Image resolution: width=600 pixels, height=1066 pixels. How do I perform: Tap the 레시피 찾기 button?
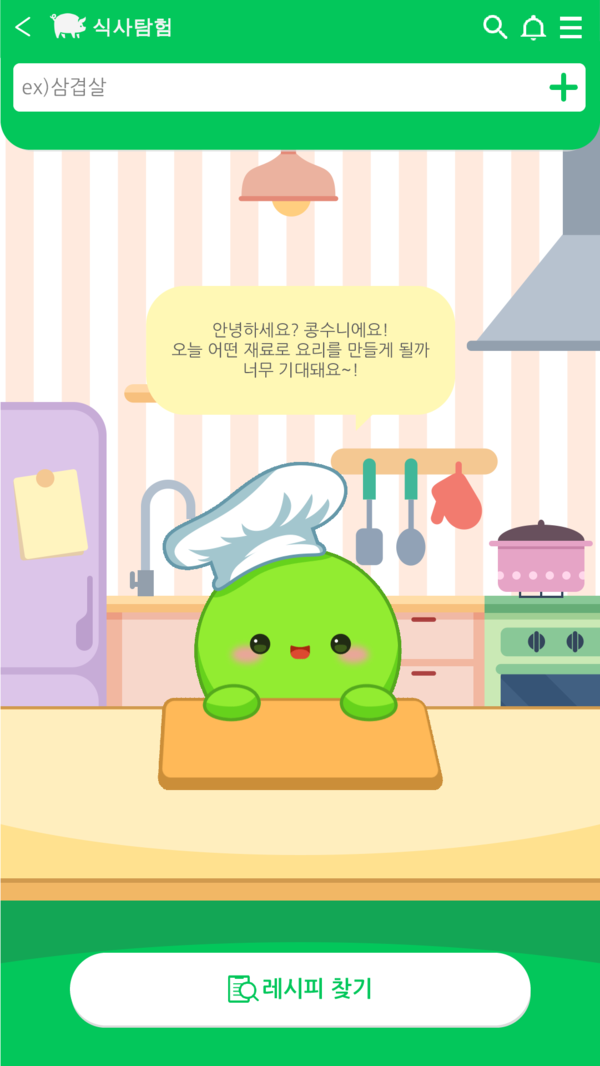[x=300, y=989]
